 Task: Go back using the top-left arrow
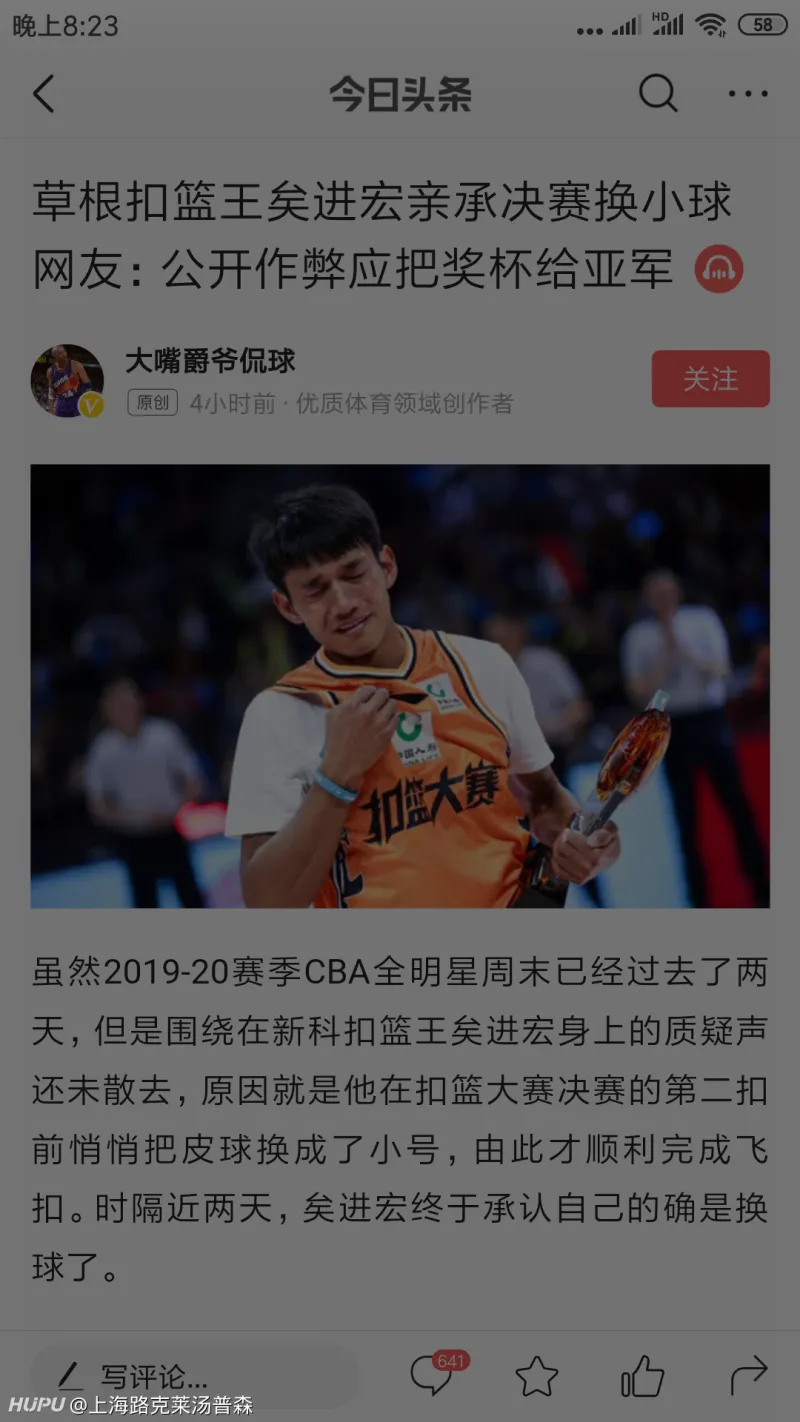coord(44,95)
